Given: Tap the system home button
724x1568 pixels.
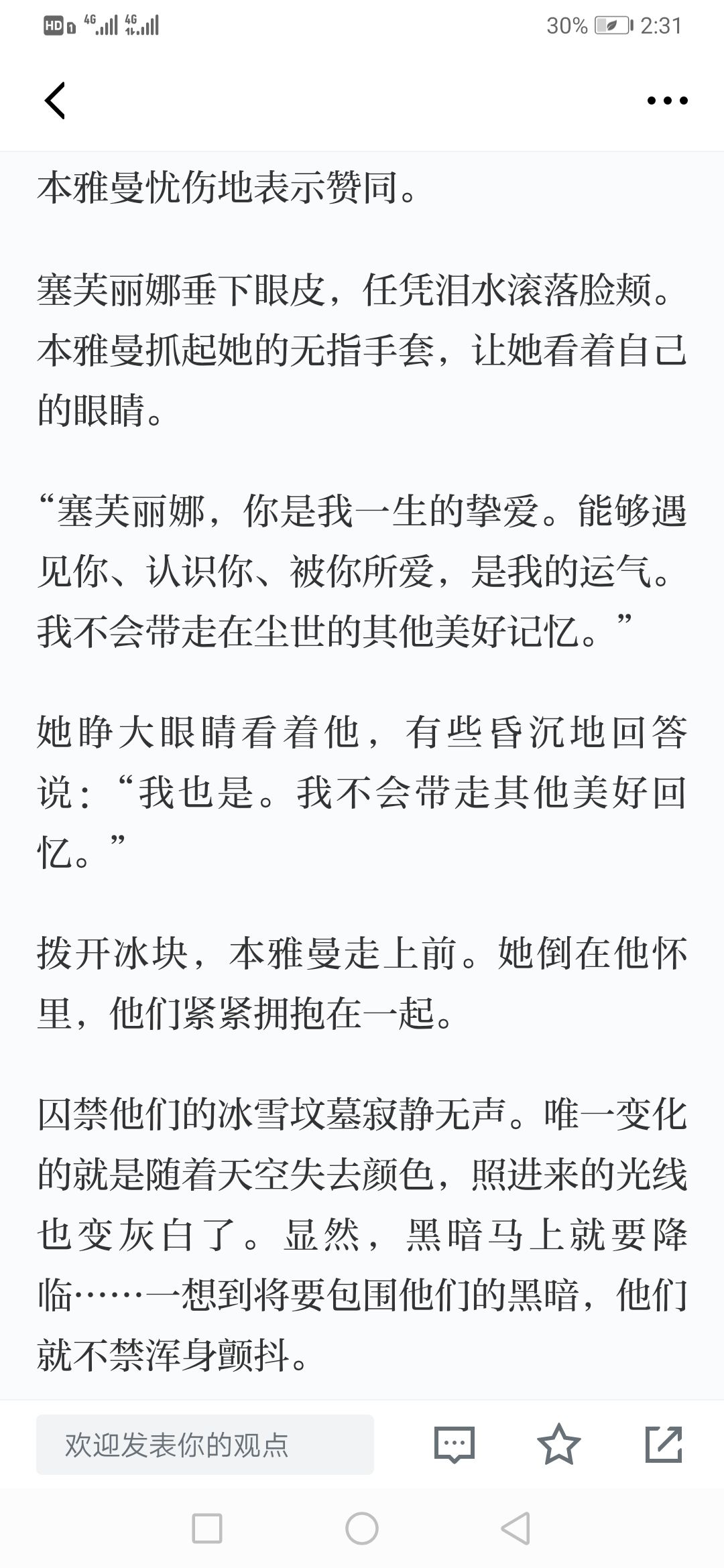Looking at the screenshot, I should (362, 1529).
